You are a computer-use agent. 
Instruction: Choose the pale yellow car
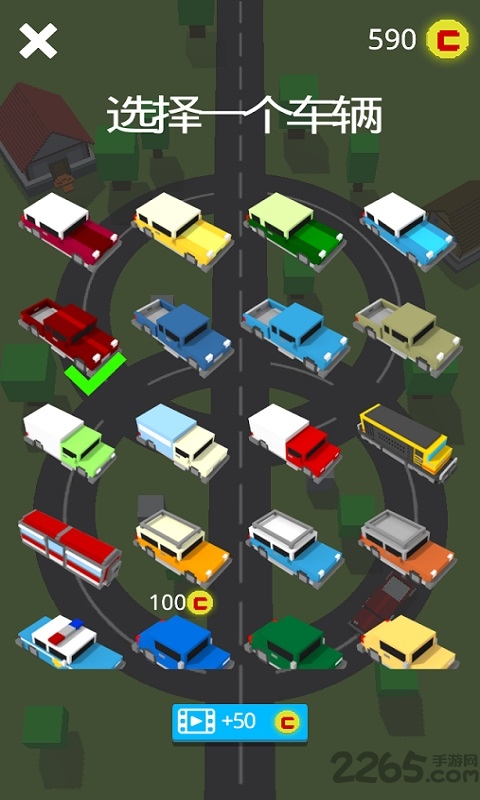408,642
